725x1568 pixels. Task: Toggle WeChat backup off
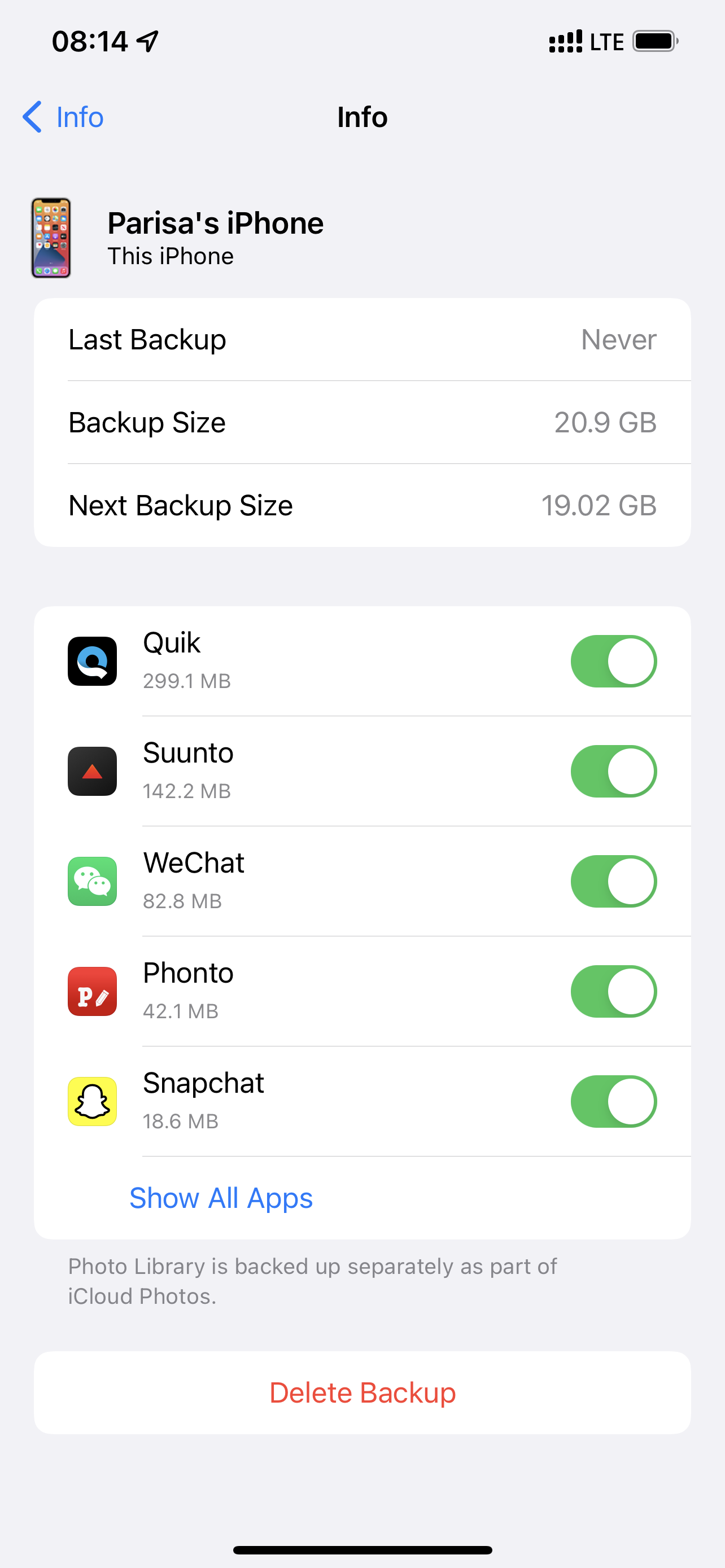(613, 882)
